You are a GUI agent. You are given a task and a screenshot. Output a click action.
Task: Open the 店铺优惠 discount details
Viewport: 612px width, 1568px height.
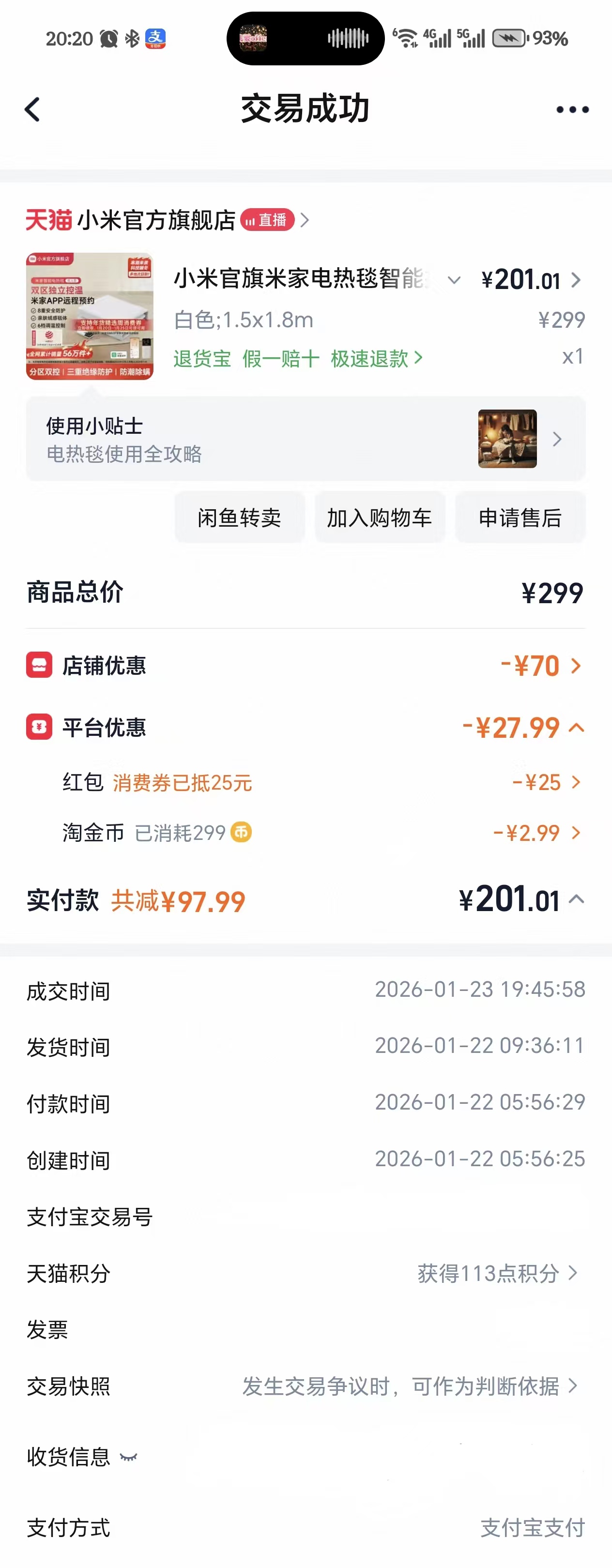(x=541, y=666)
